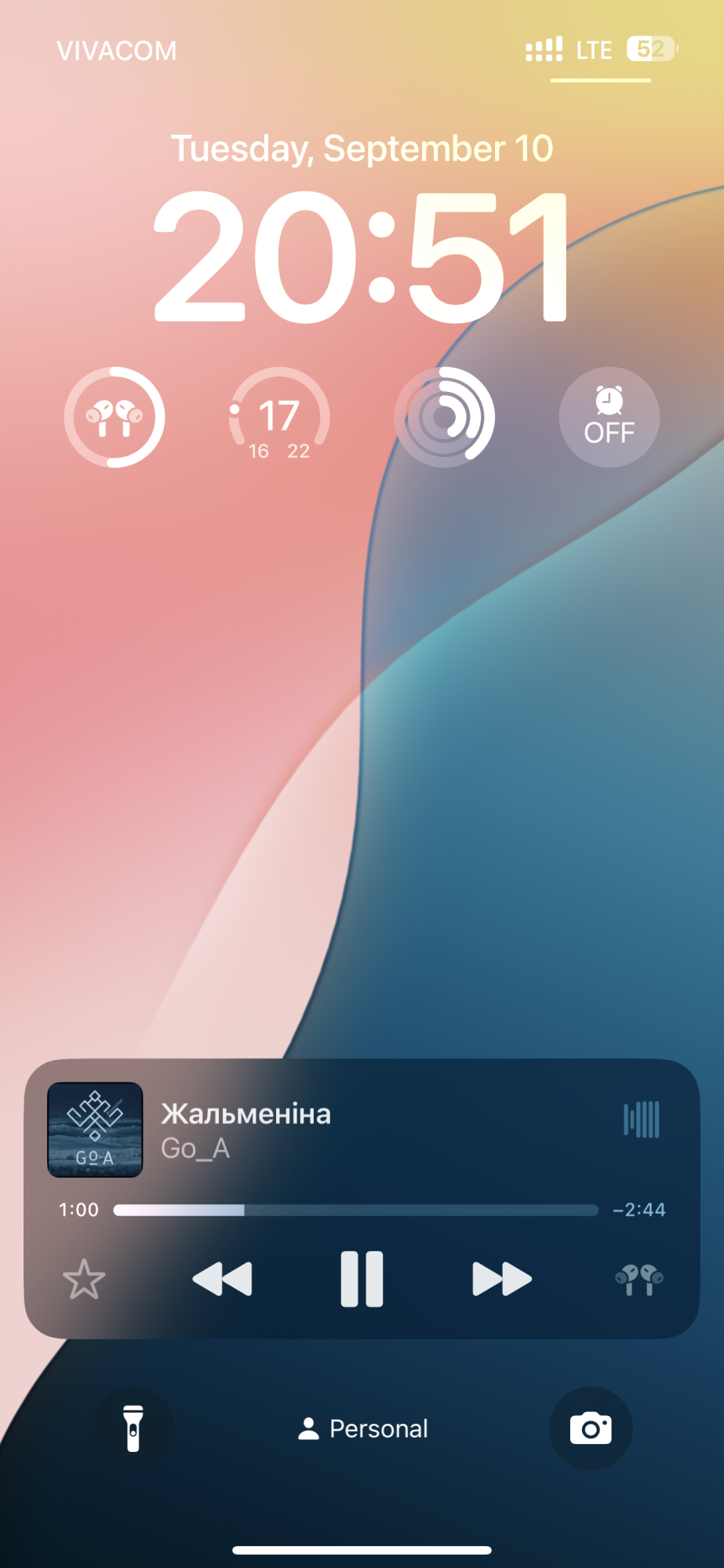Open the camera from the lock screen
724x1568 pixels.
[x=591, y=1428]
